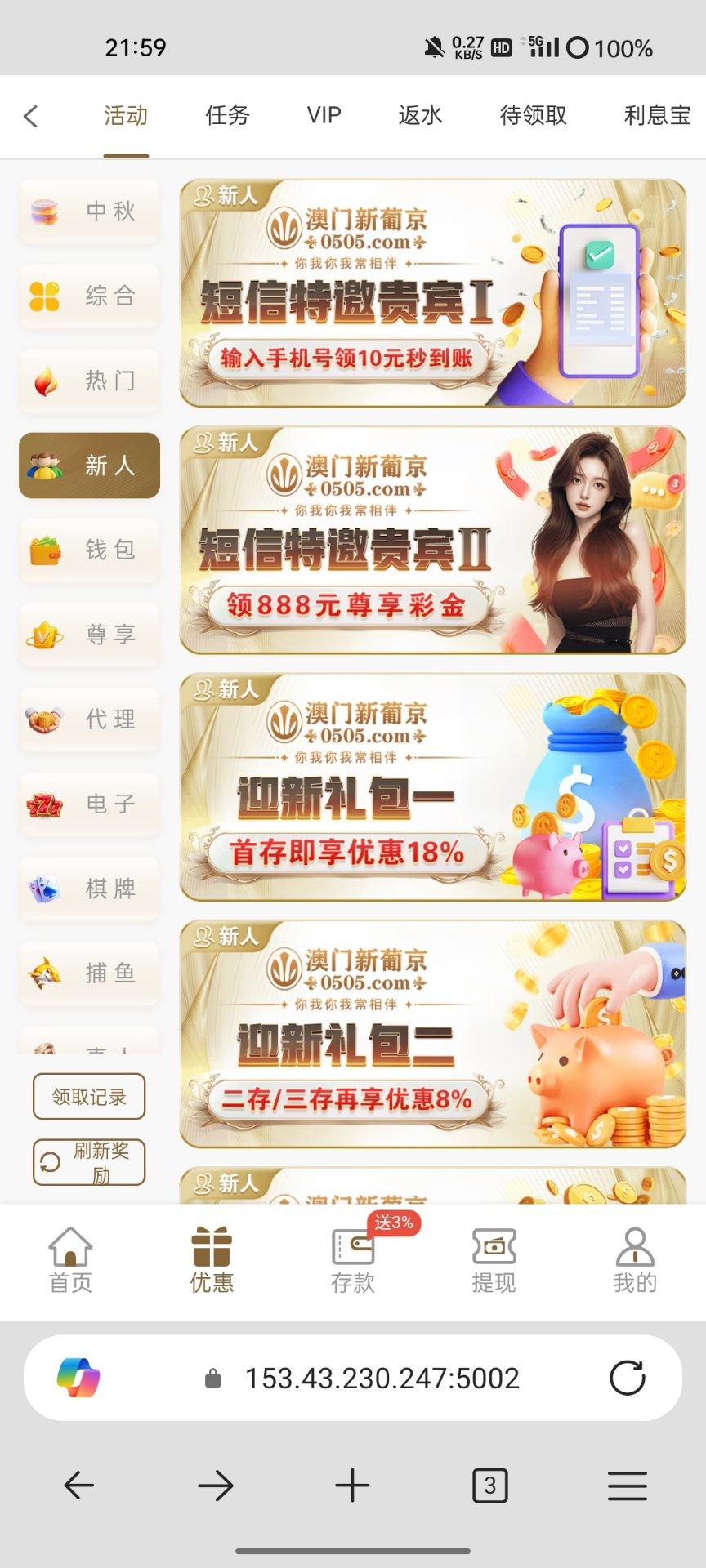Open the VIP tab
Image resolution: width=706 pixels, height=1568 pixels.
pyautogui.click(x=324, y=115)
